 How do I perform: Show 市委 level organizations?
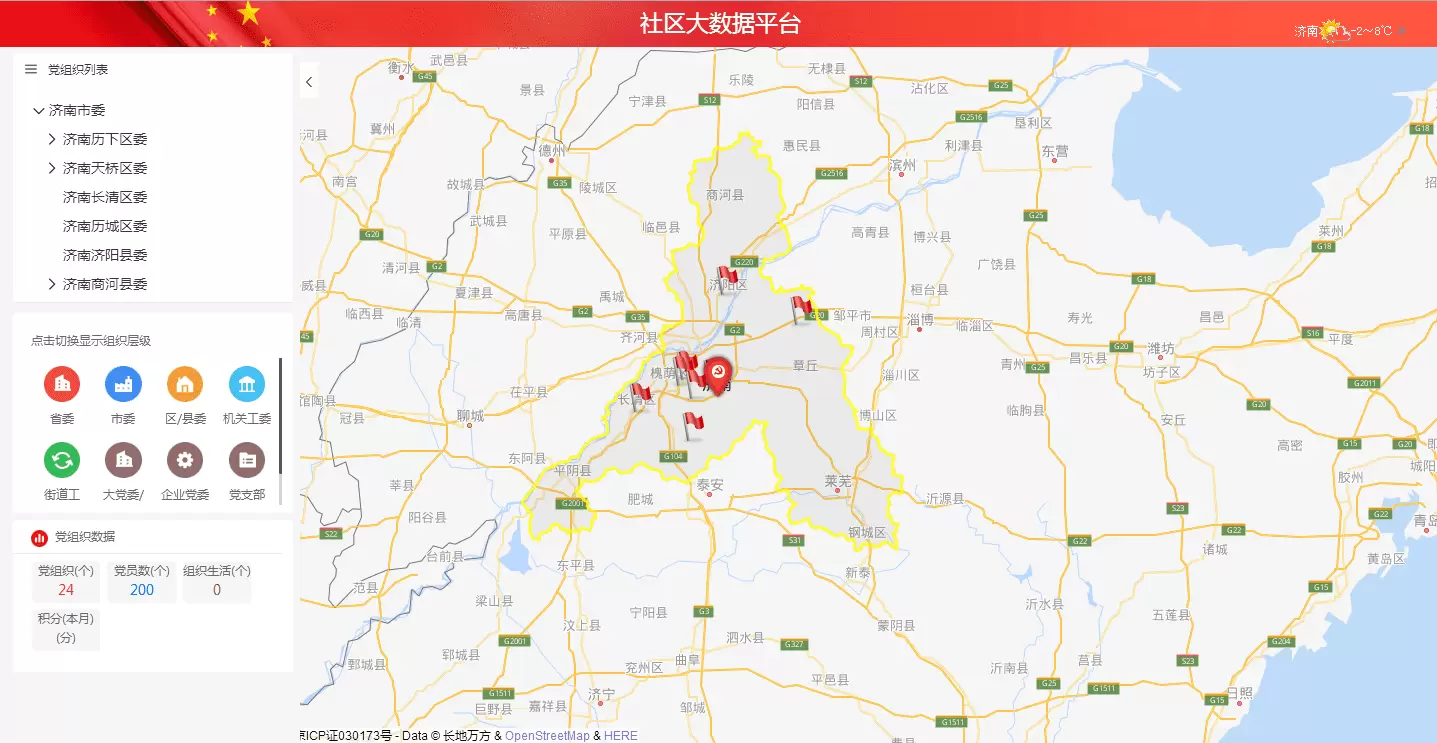[x=123, y=384]
